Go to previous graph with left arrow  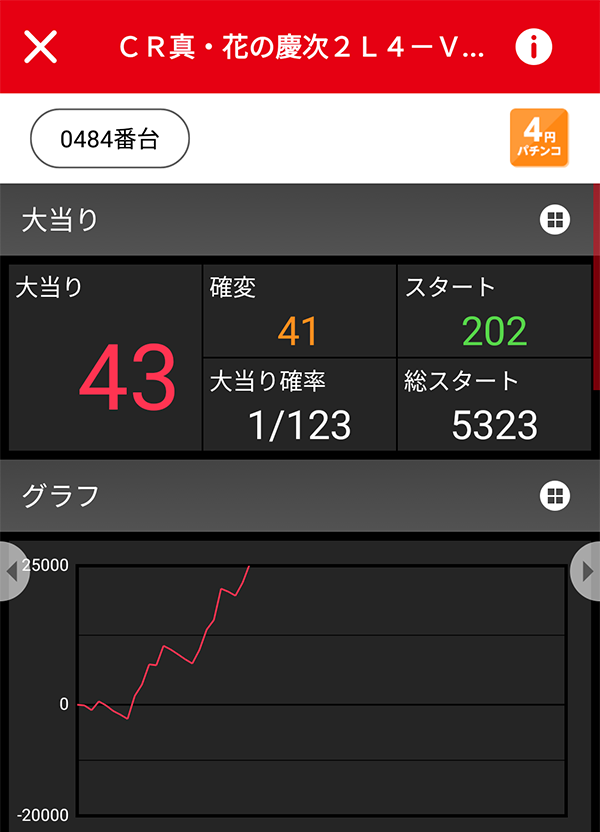point(12,571)
